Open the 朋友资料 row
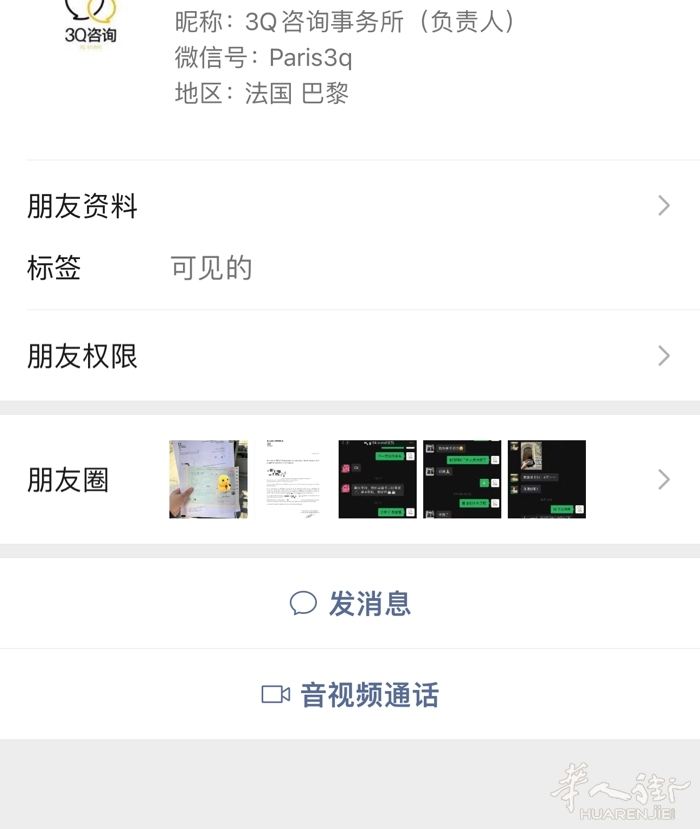The image size is (700, 829). (350, 206)
